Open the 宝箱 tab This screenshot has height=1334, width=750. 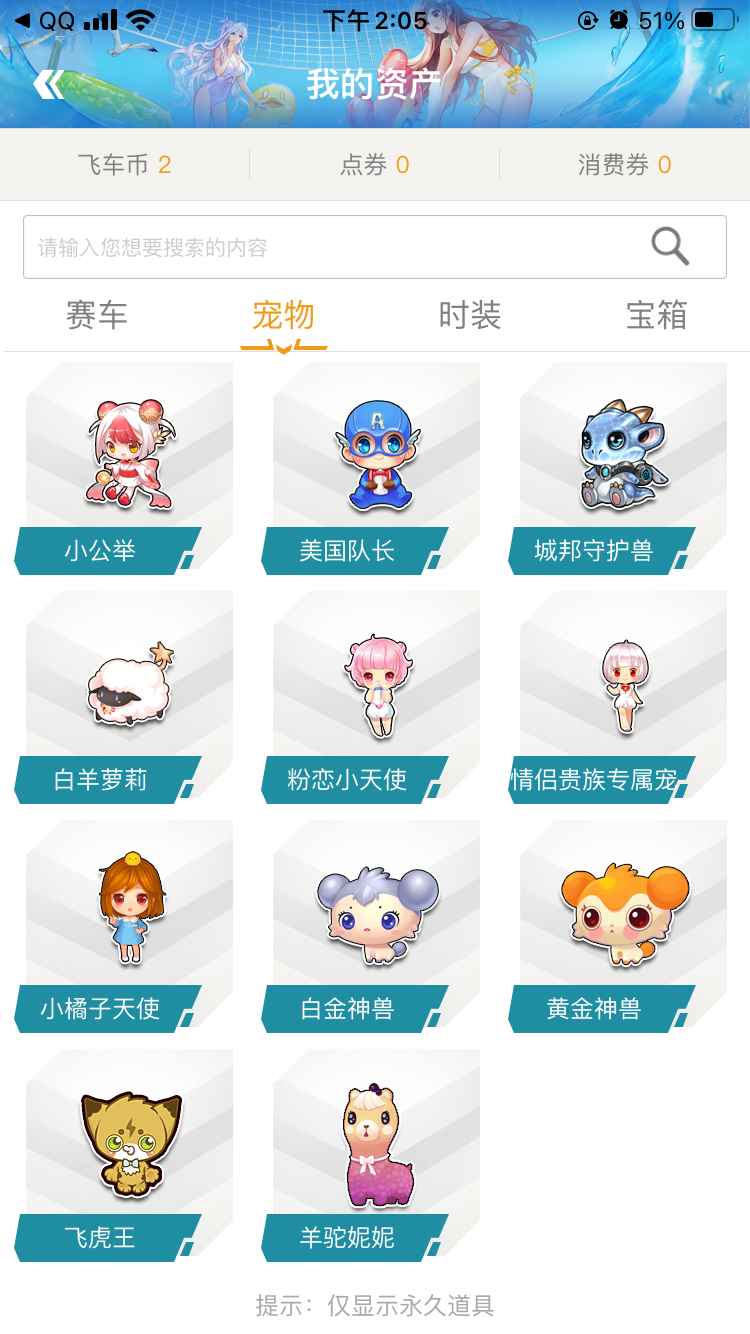pyautogui.click(x=656, y=316)
